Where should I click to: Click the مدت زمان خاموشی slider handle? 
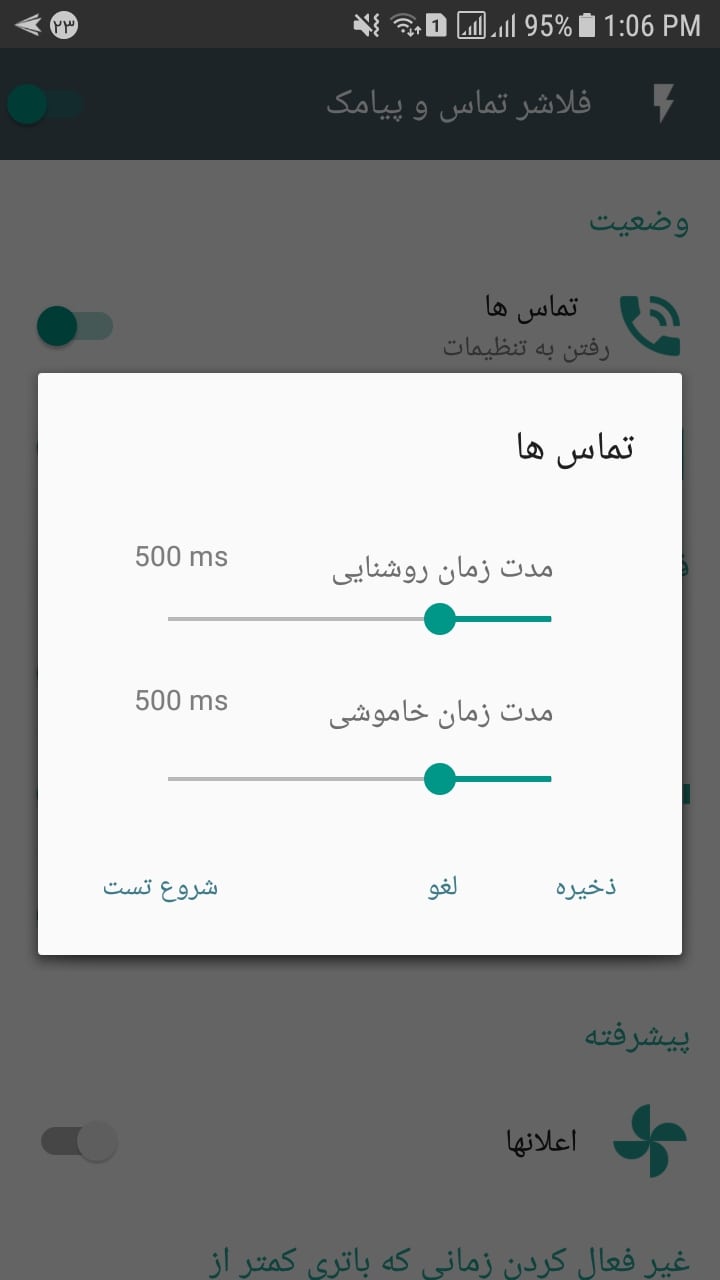438,779
